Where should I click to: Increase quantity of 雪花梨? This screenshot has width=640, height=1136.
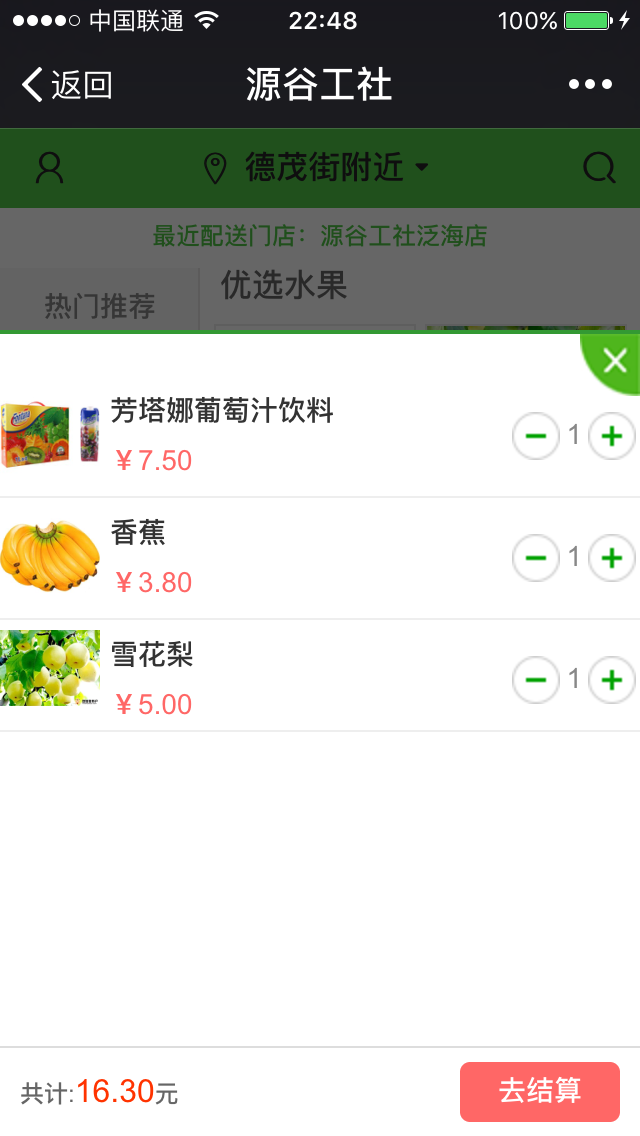(x=611, y=681)
